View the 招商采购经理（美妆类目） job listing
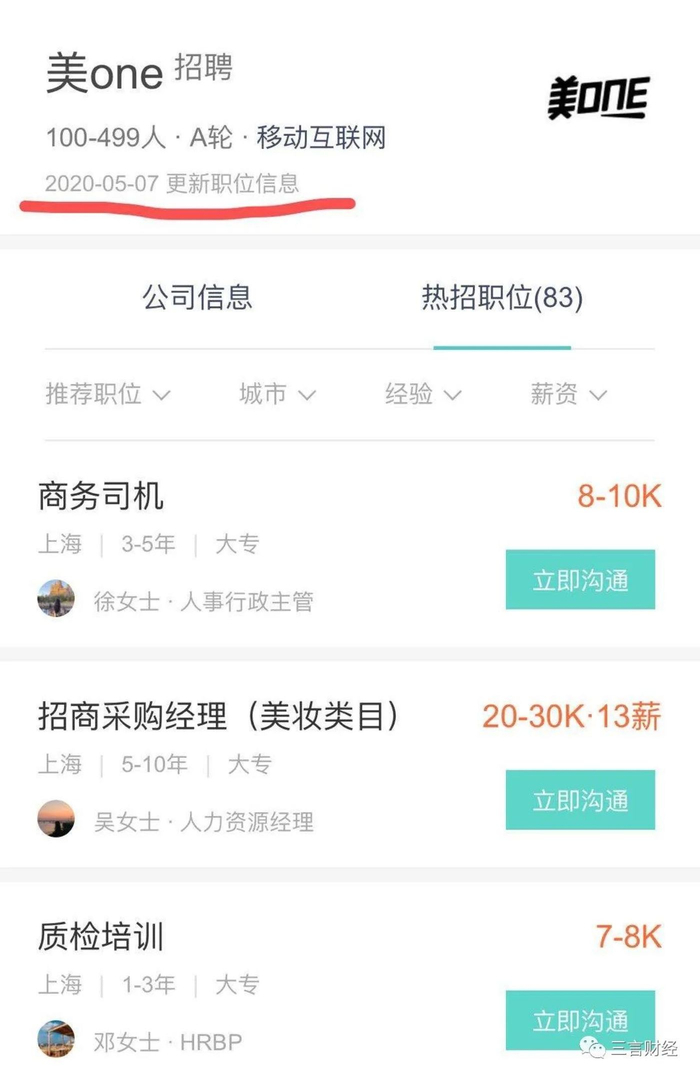The width and height of the screenshot is (700, 1079). (222, 716)
